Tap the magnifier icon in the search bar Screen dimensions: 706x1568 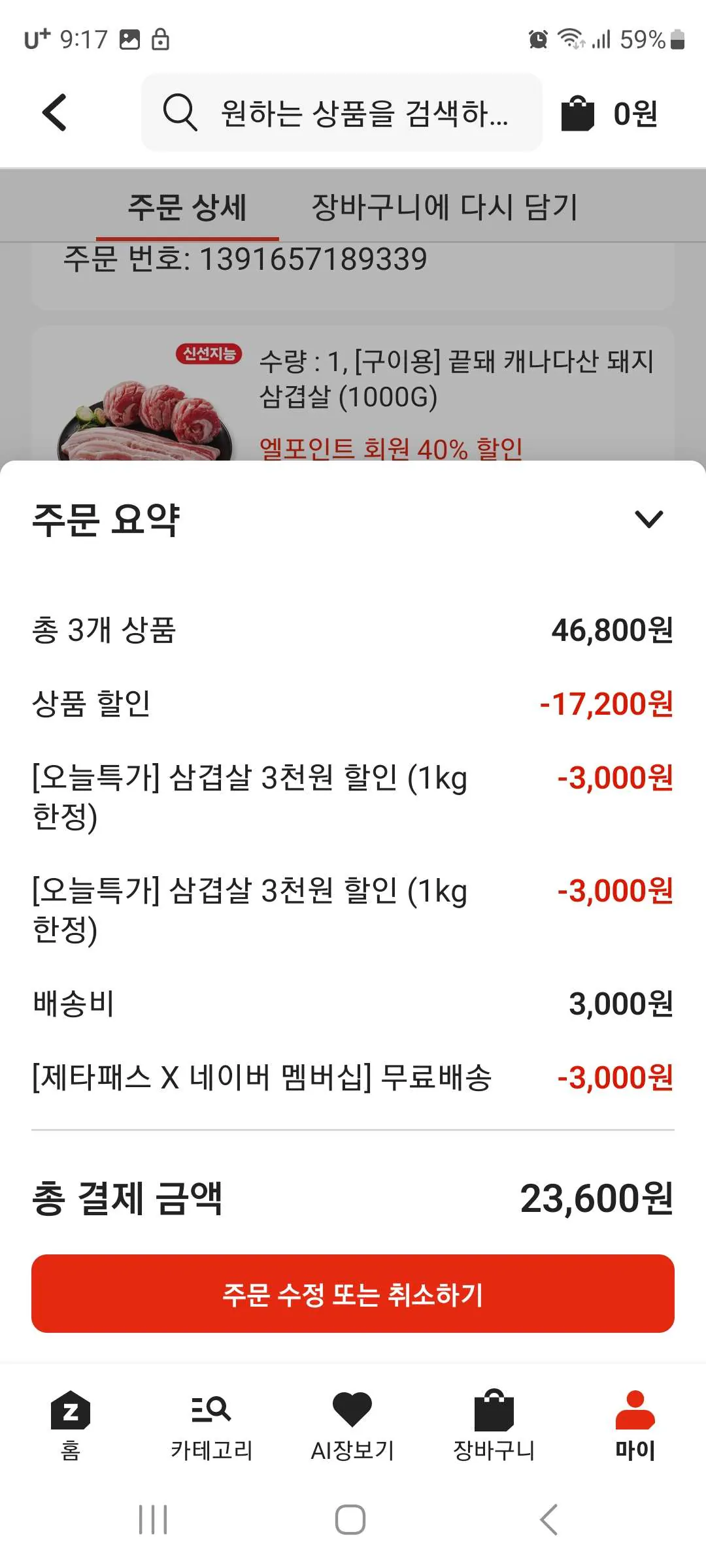pos(180,112)
